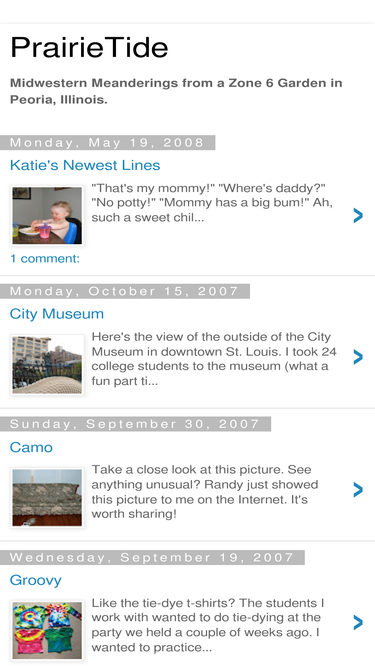Go to PrairieTide blog home title
The image size is (375, 667).
pos(89,47)
